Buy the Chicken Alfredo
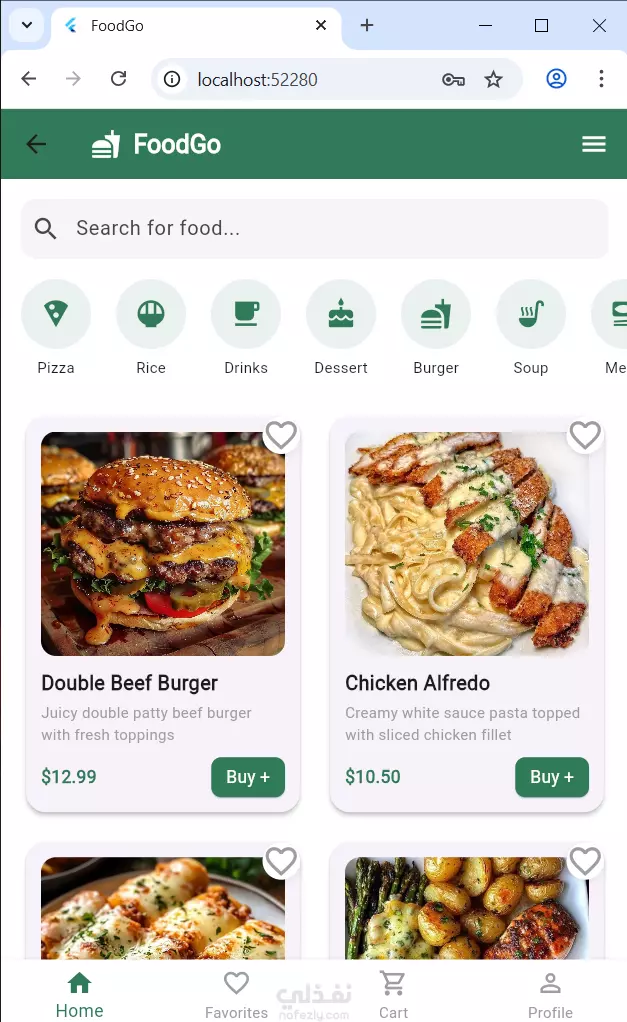The image size is (627, 1022). click(552, 777)
